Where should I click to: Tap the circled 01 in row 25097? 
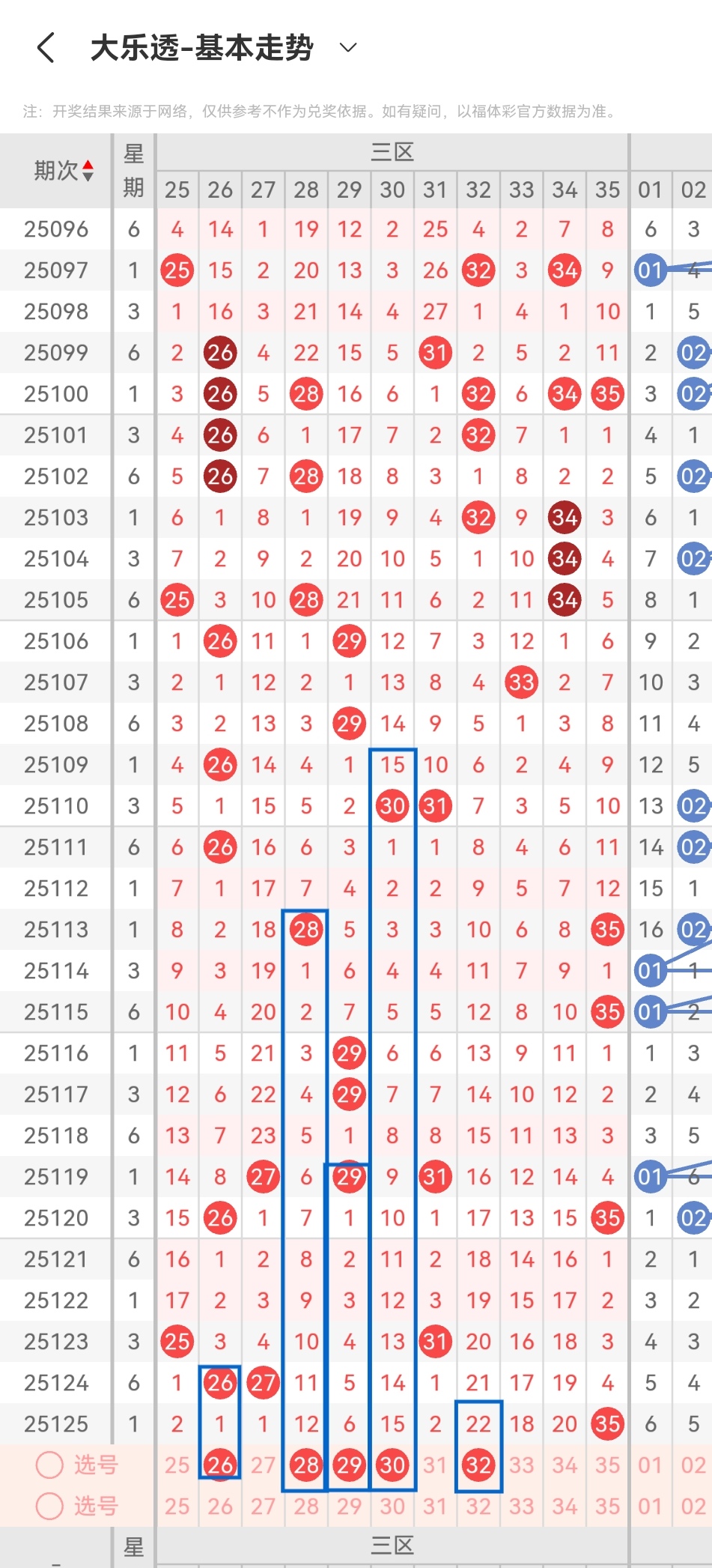point(650,271)
